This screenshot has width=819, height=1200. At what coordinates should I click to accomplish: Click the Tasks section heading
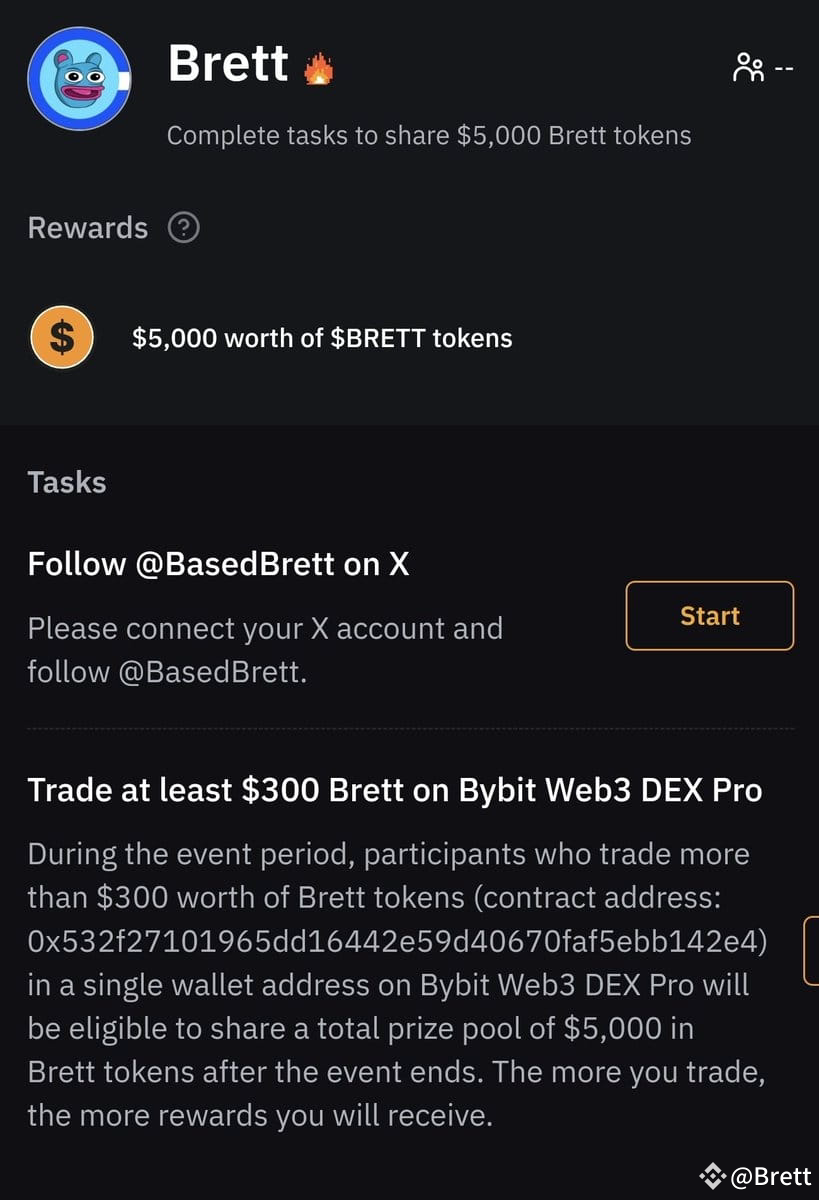coord(66,482)
